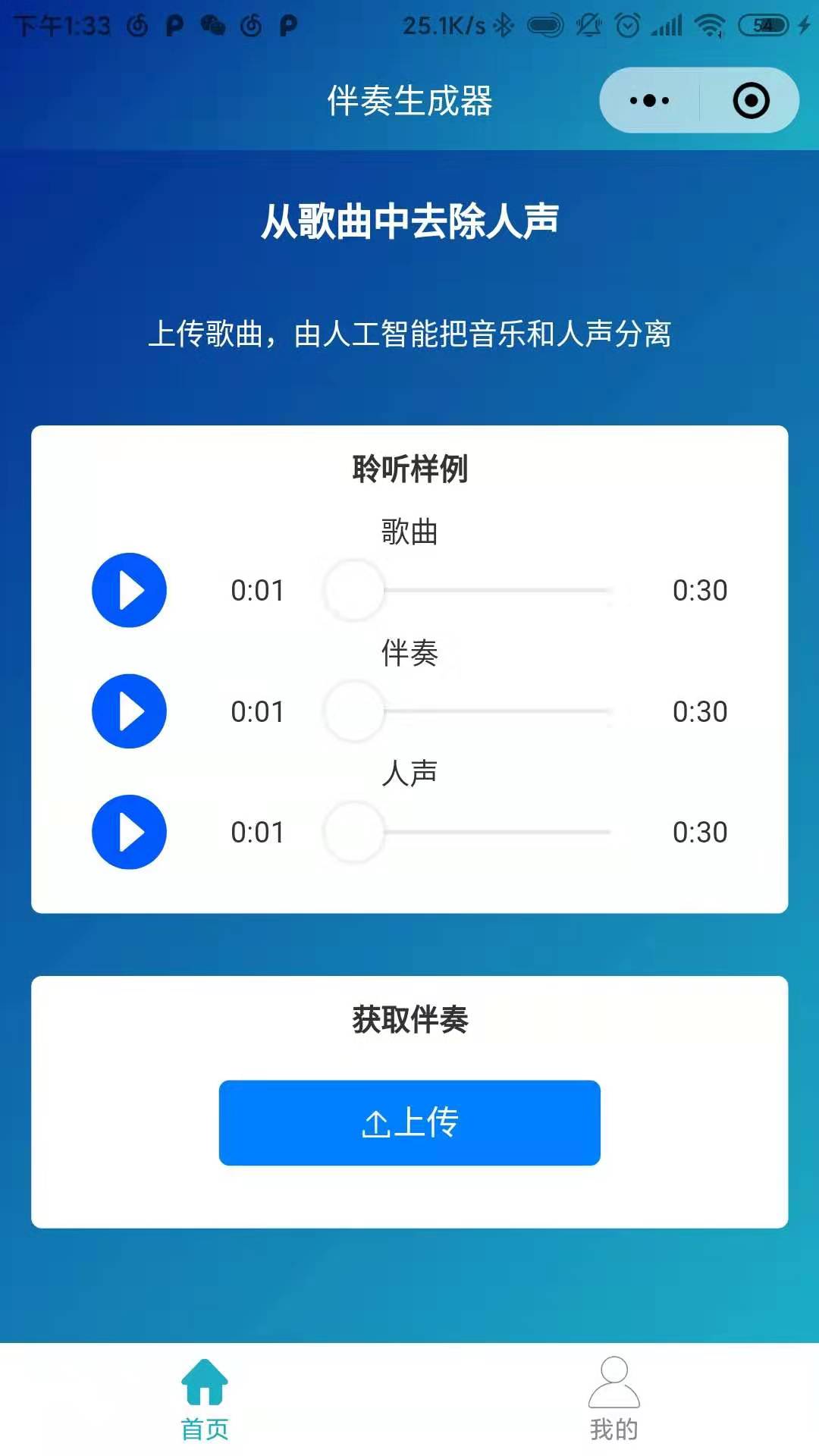
Task: Switch to the 我的 tab
Action: point(614,1399)
